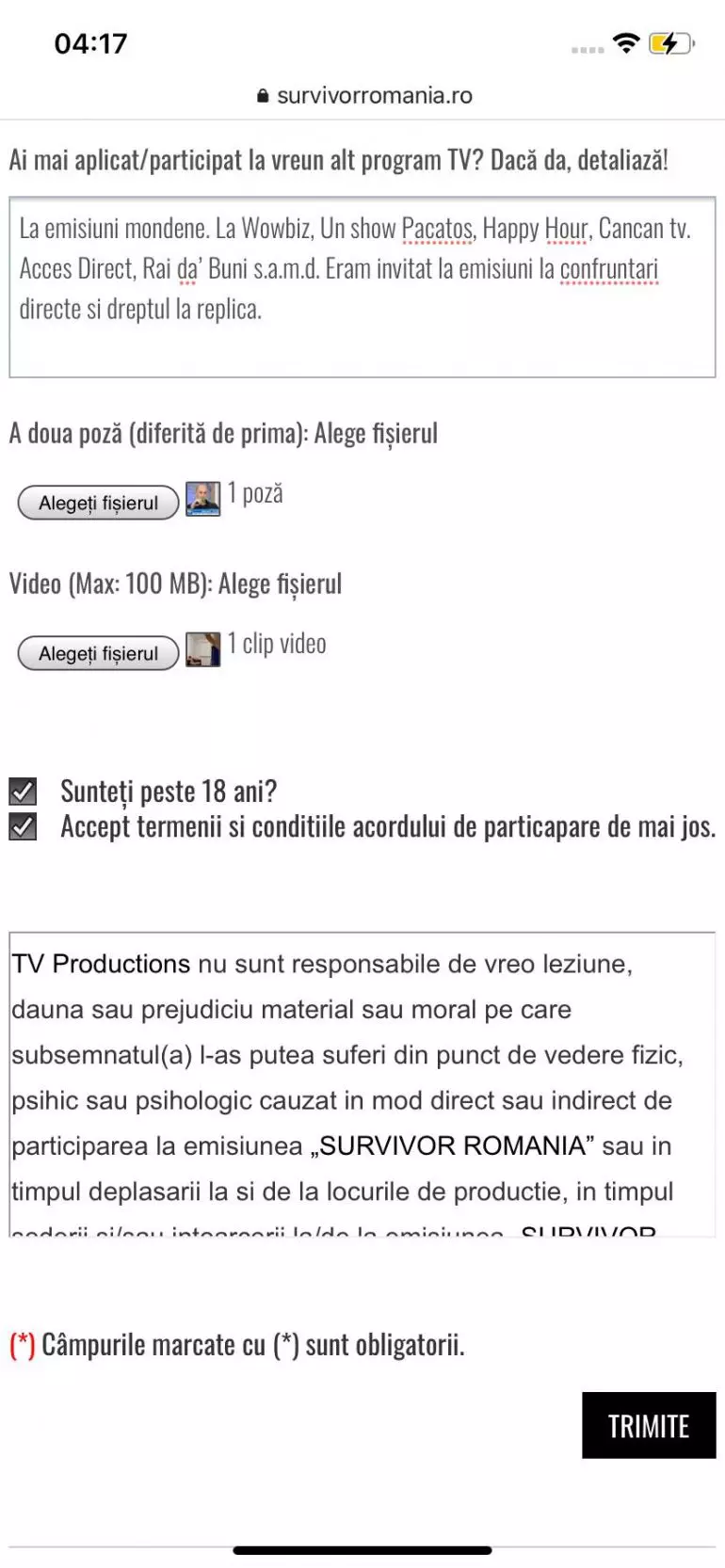Uncheck the 'Accept termenii si conditiile' checkbox
The width and height of the screenshot is (725, 1568).
[x=23, y=826]
